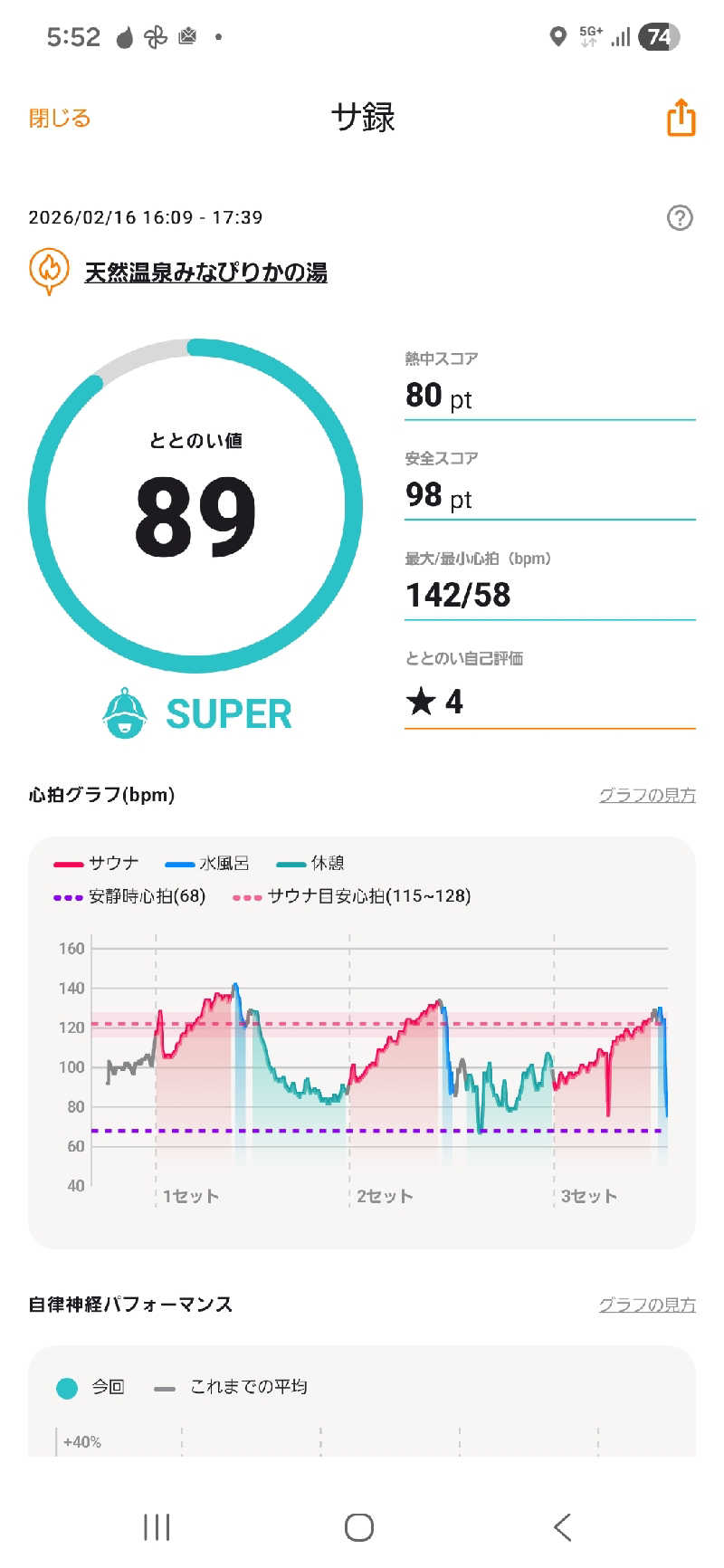Go to the home screen via the home button

(x=359, y=1527)
